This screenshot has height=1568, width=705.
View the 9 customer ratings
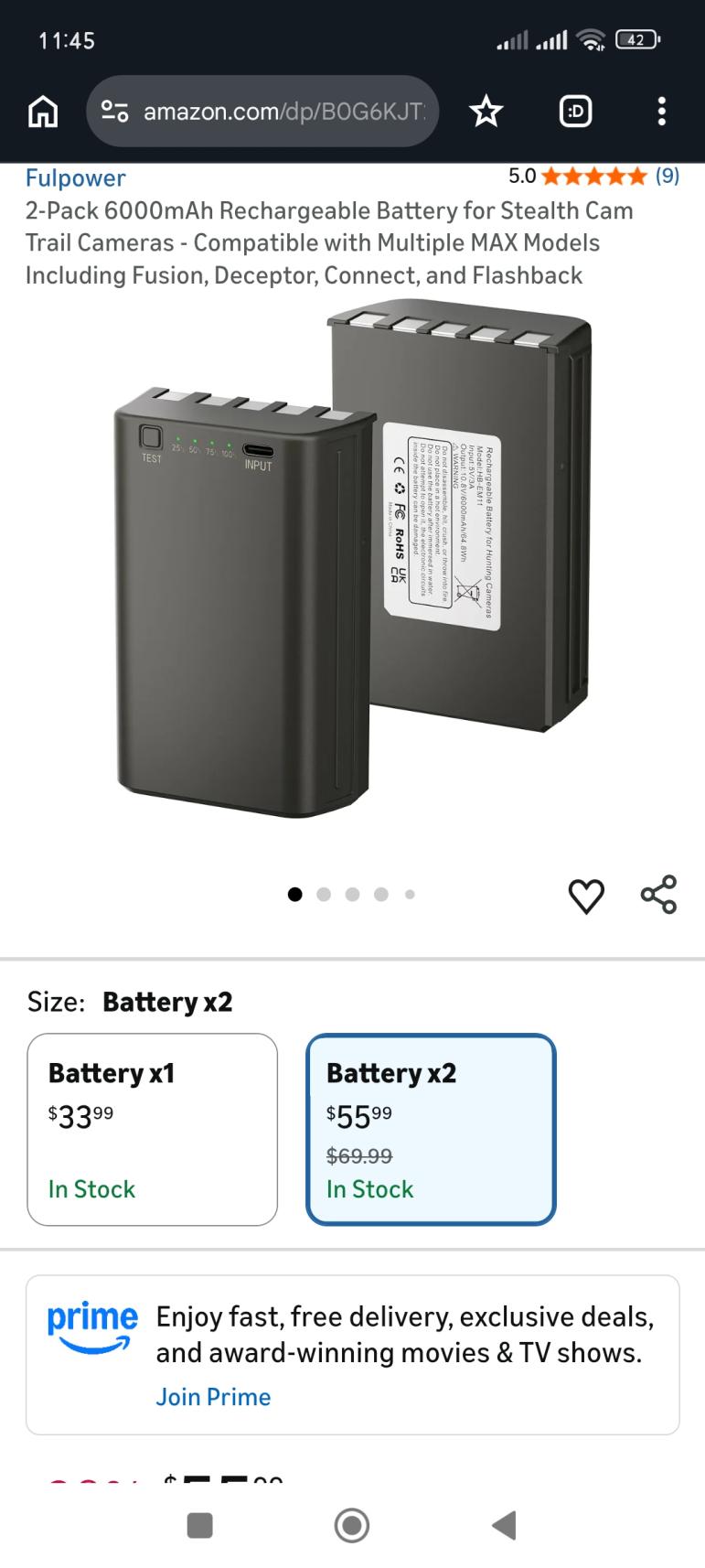[x=667, y=176]
